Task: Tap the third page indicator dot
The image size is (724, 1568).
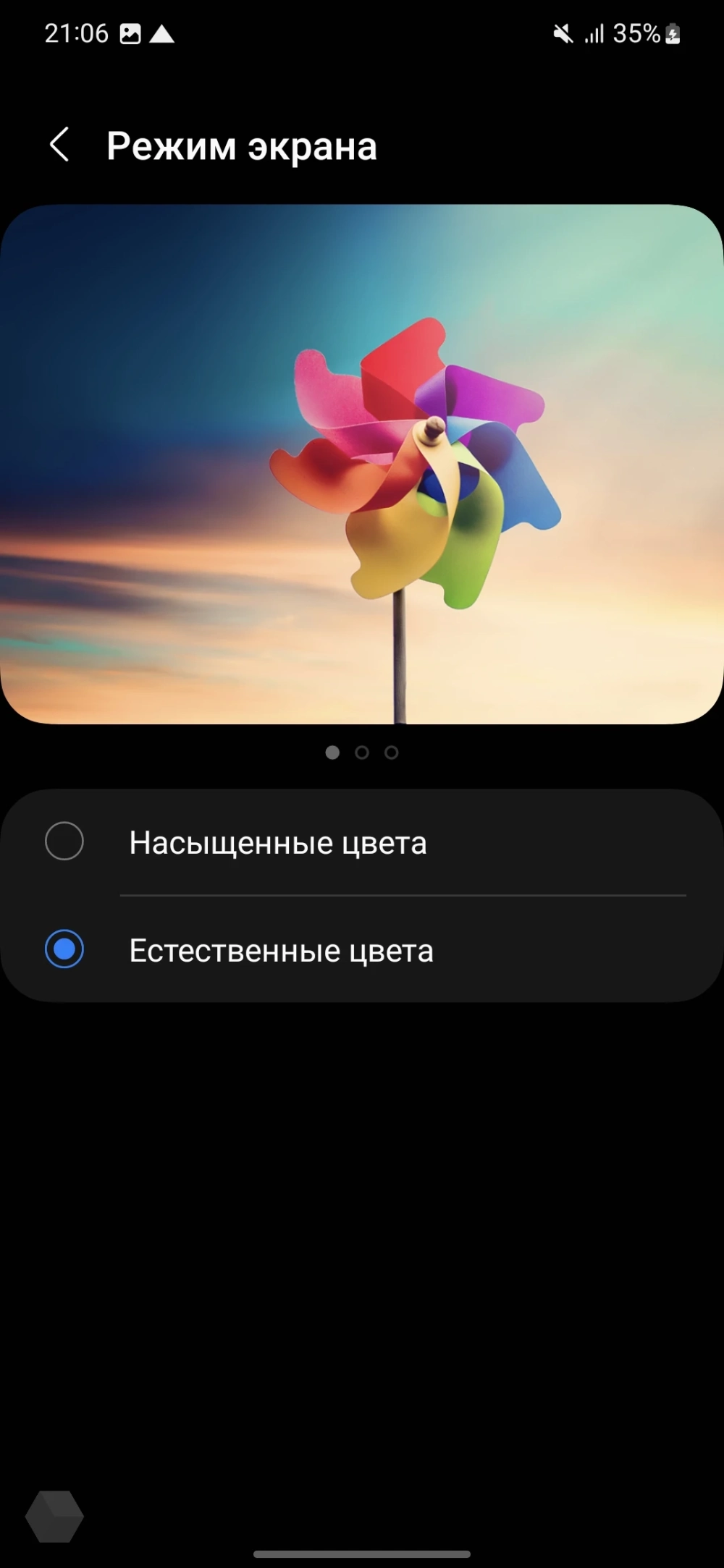Action: (392, 753)
